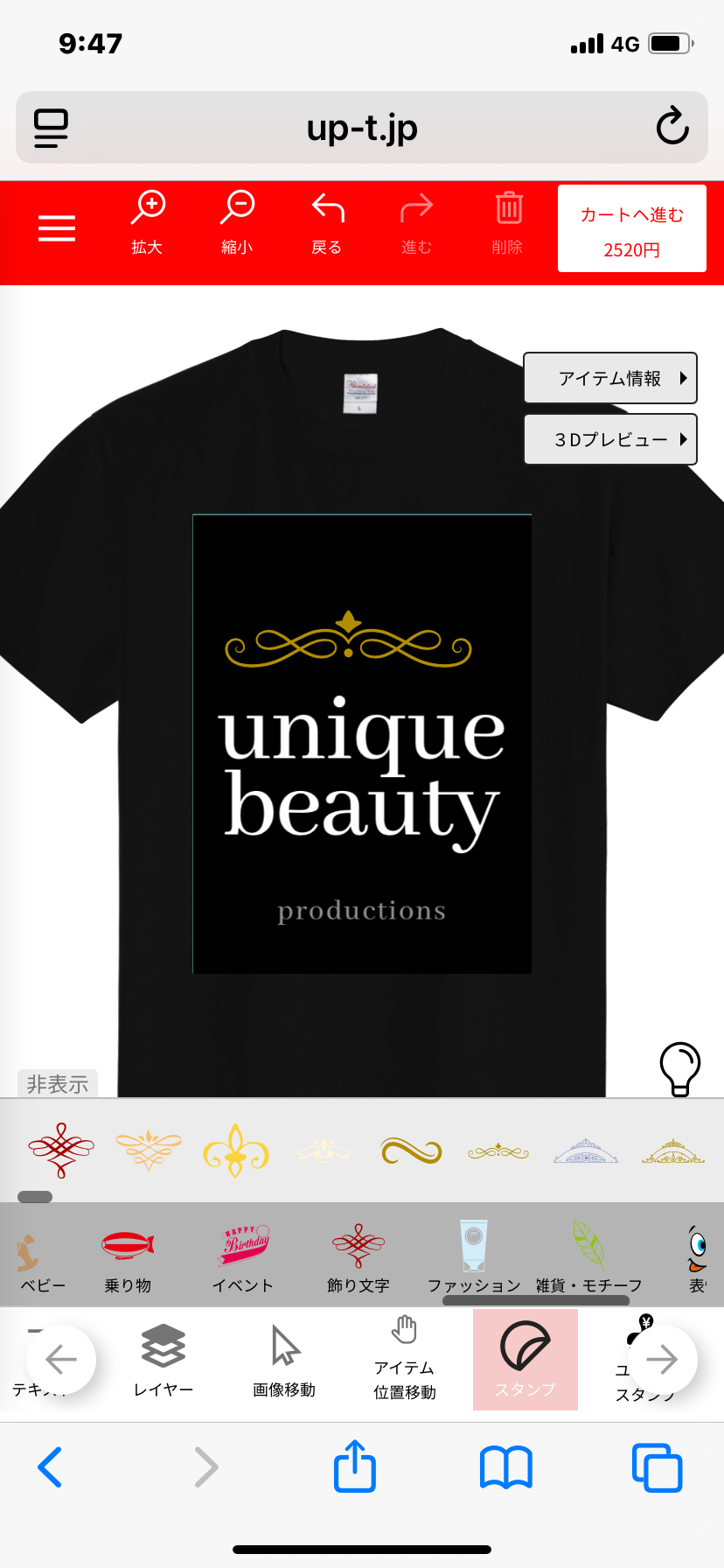Pick the gold wave swirl stamp

pyautogui.click(x=411, y=1150)
